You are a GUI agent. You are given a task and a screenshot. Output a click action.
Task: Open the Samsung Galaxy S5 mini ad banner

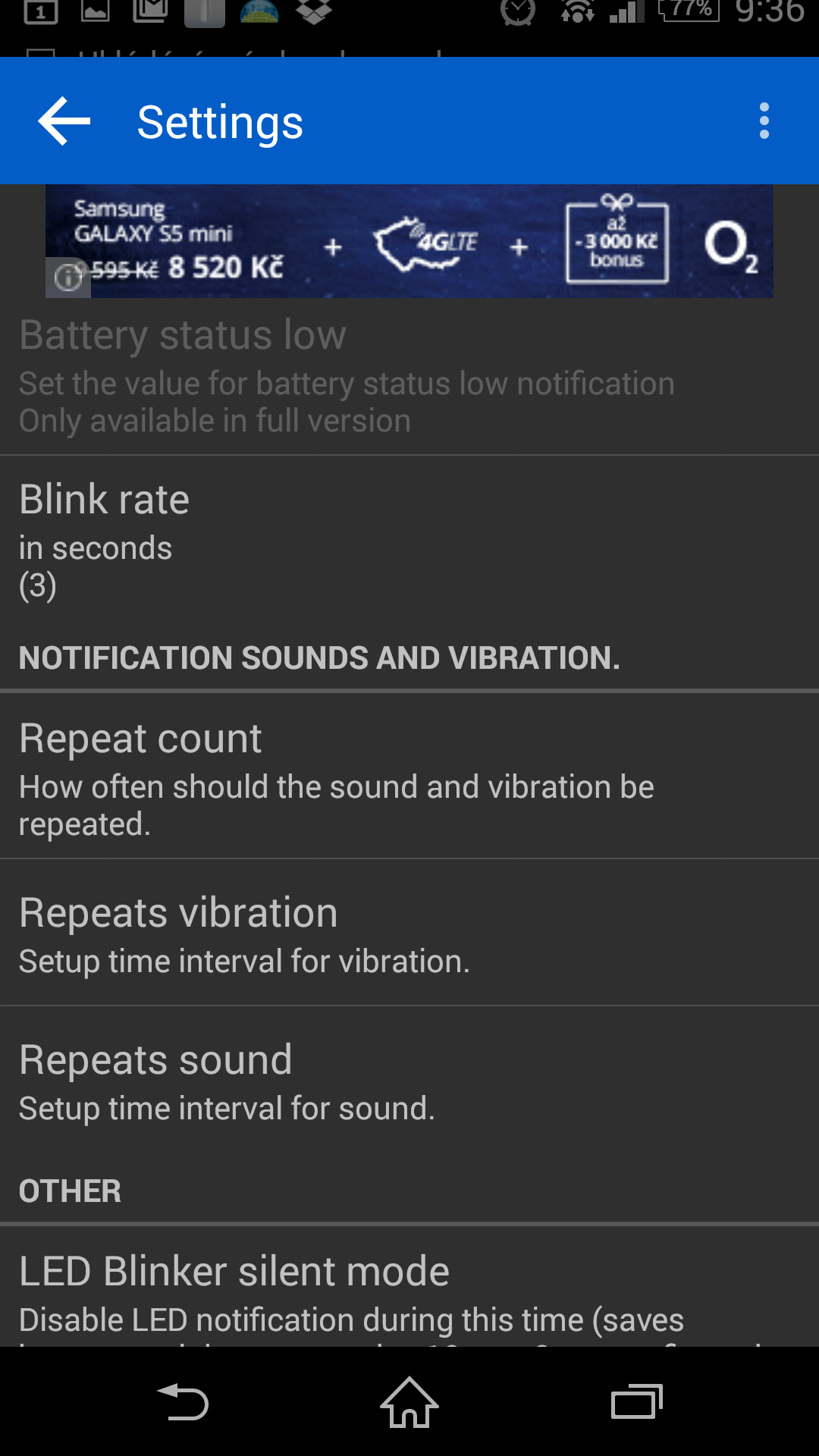[x=409, y=241]
